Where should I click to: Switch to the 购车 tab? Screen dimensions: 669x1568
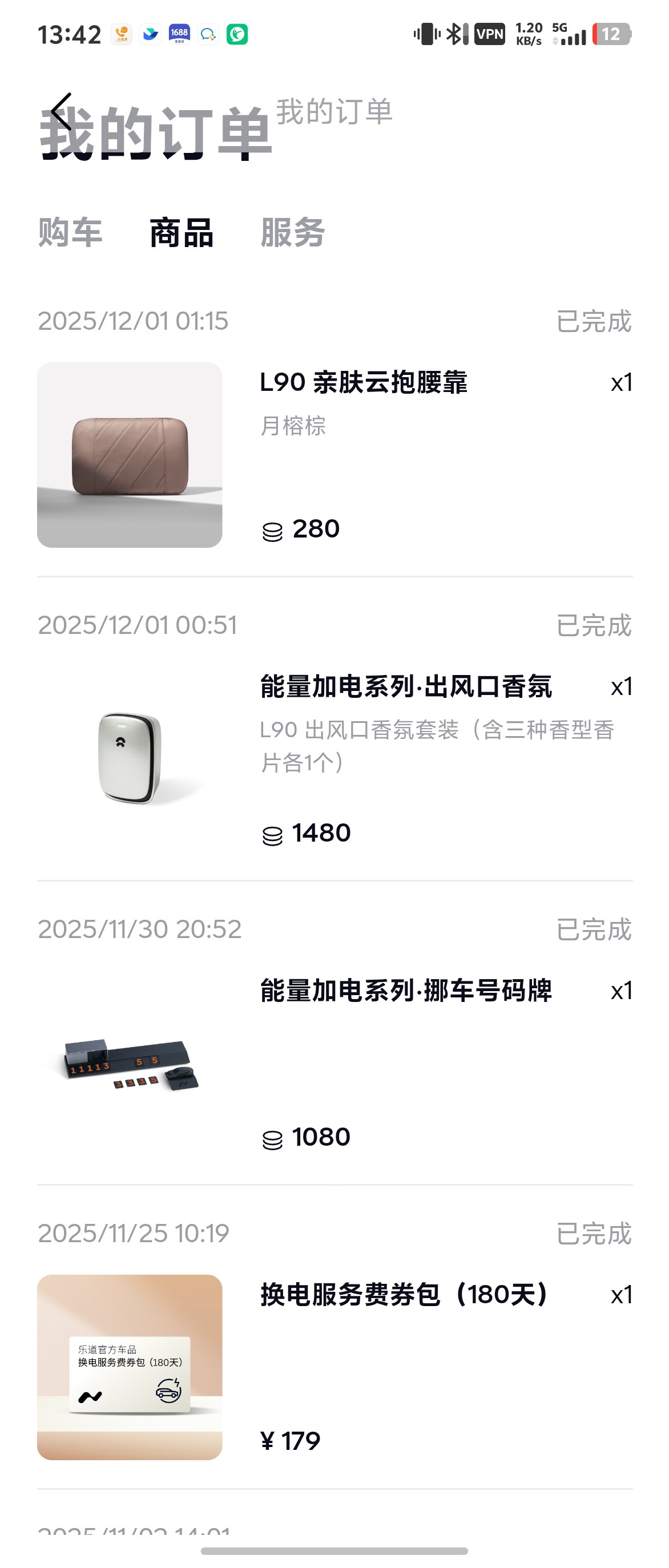point(70,233)
